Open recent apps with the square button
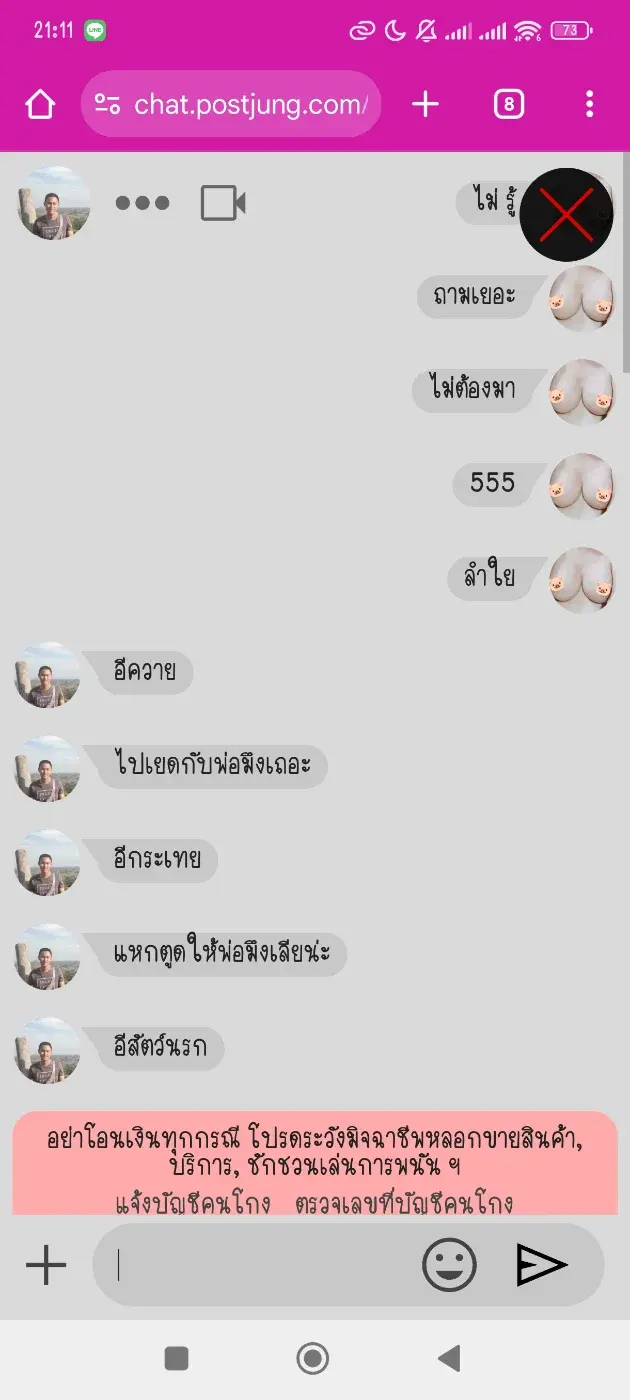 point(176,1358)
